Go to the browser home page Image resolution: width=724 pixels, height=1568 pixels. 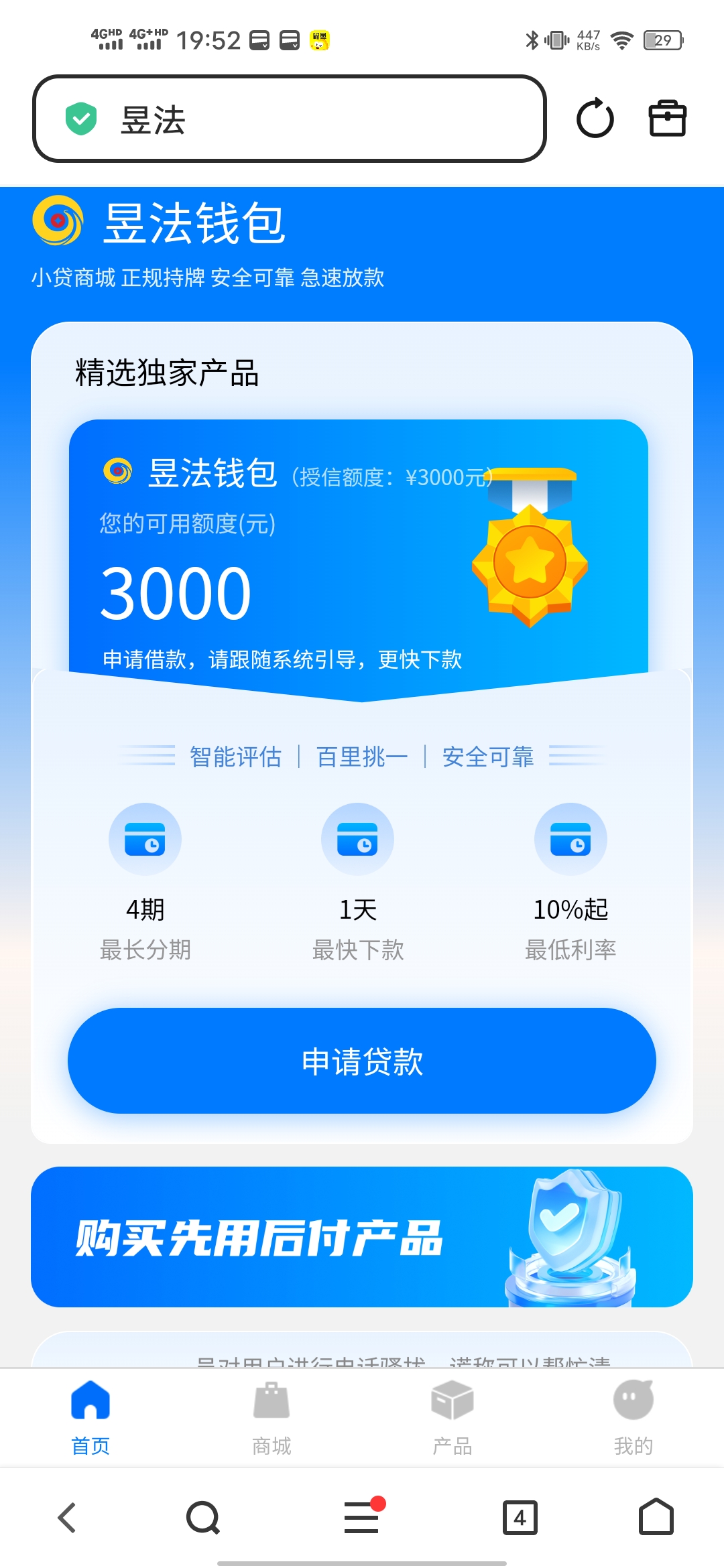pos(656,1518)
